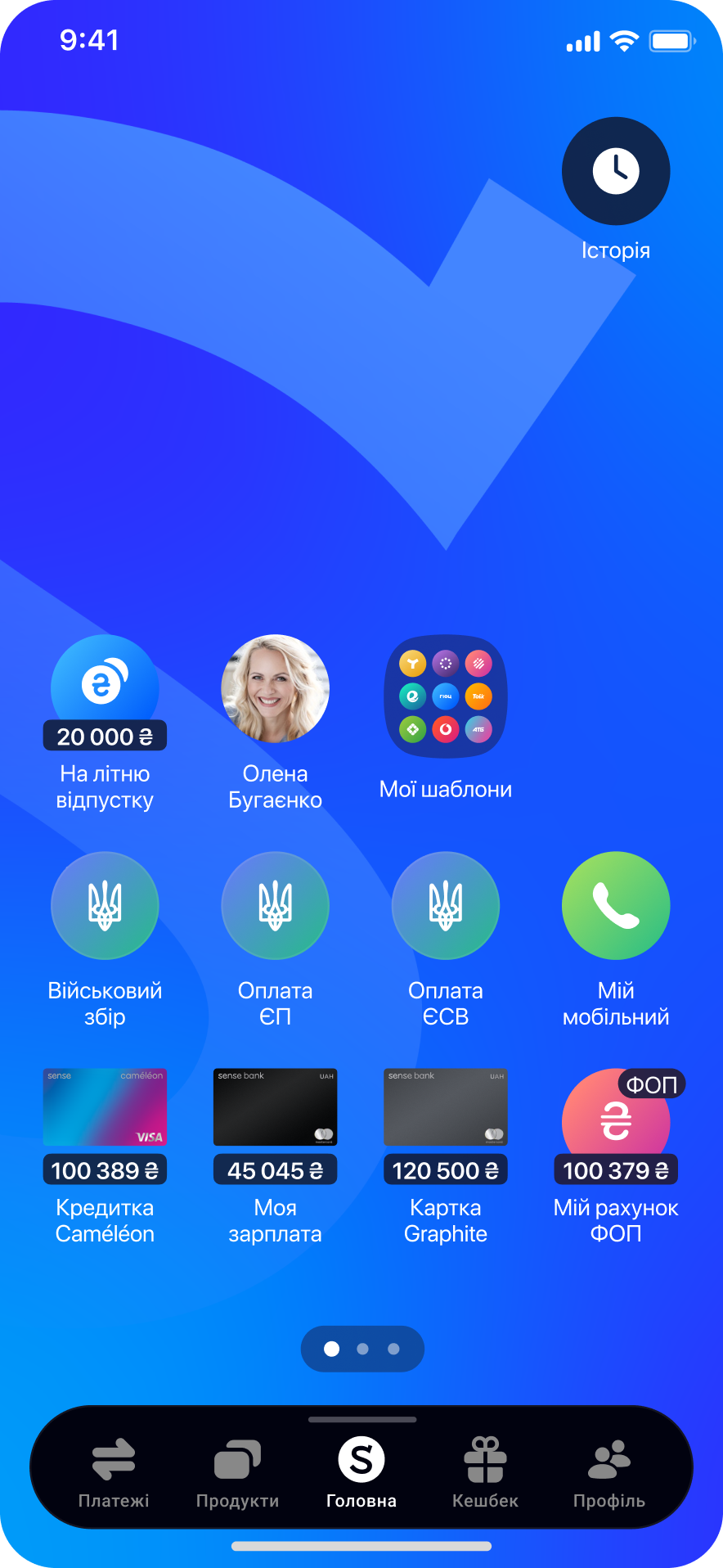Open Мій рахунок ФОП account
Screen dimensions: 723x1568
coord(615,1121)
